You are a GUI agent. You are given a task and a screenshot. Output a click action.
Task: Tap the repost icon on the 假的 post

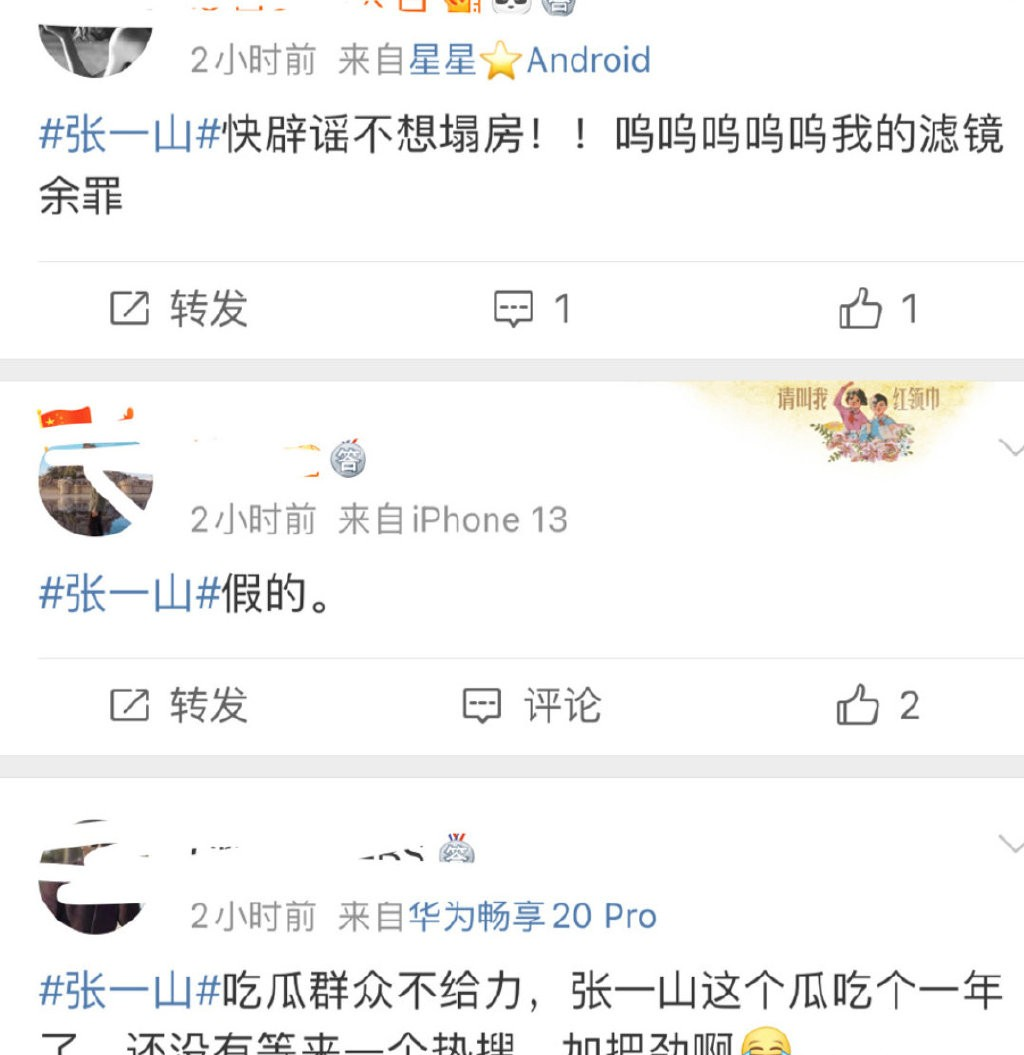[x=130, y=705]
